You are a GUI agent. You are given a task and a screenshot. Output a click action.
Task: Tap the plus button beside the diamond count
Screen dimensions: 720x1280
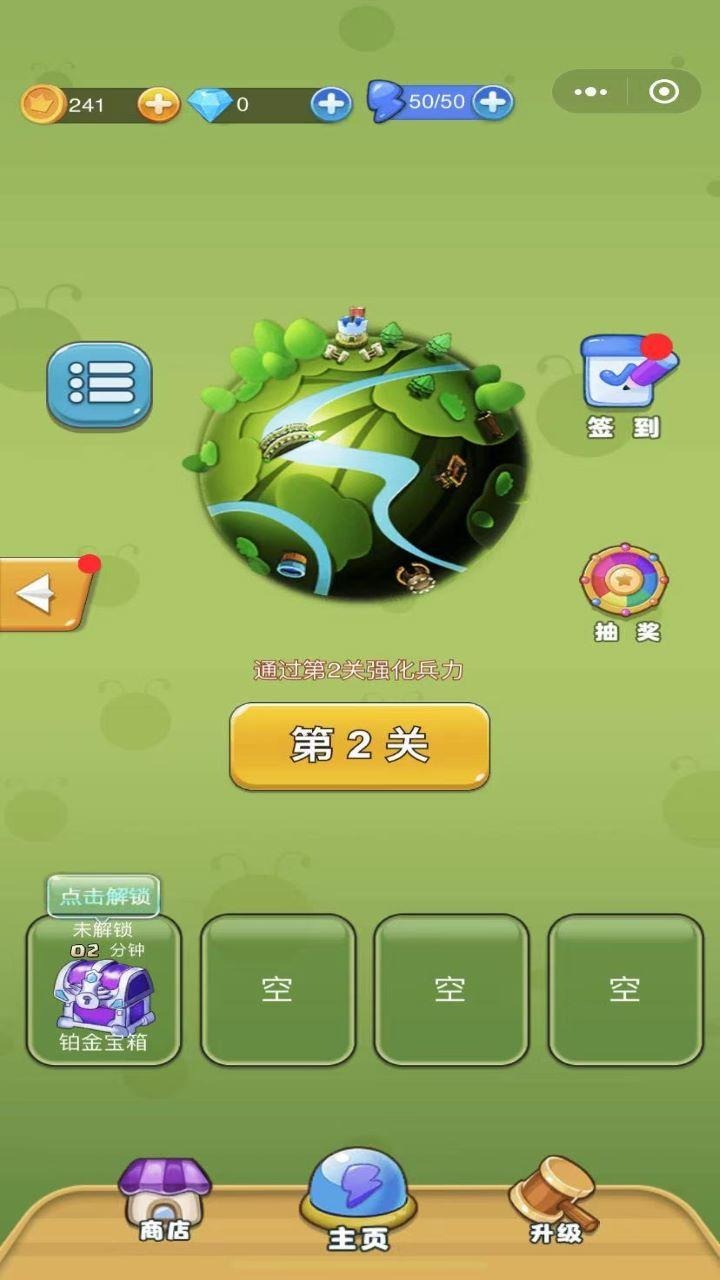click(x=331, y=104)
